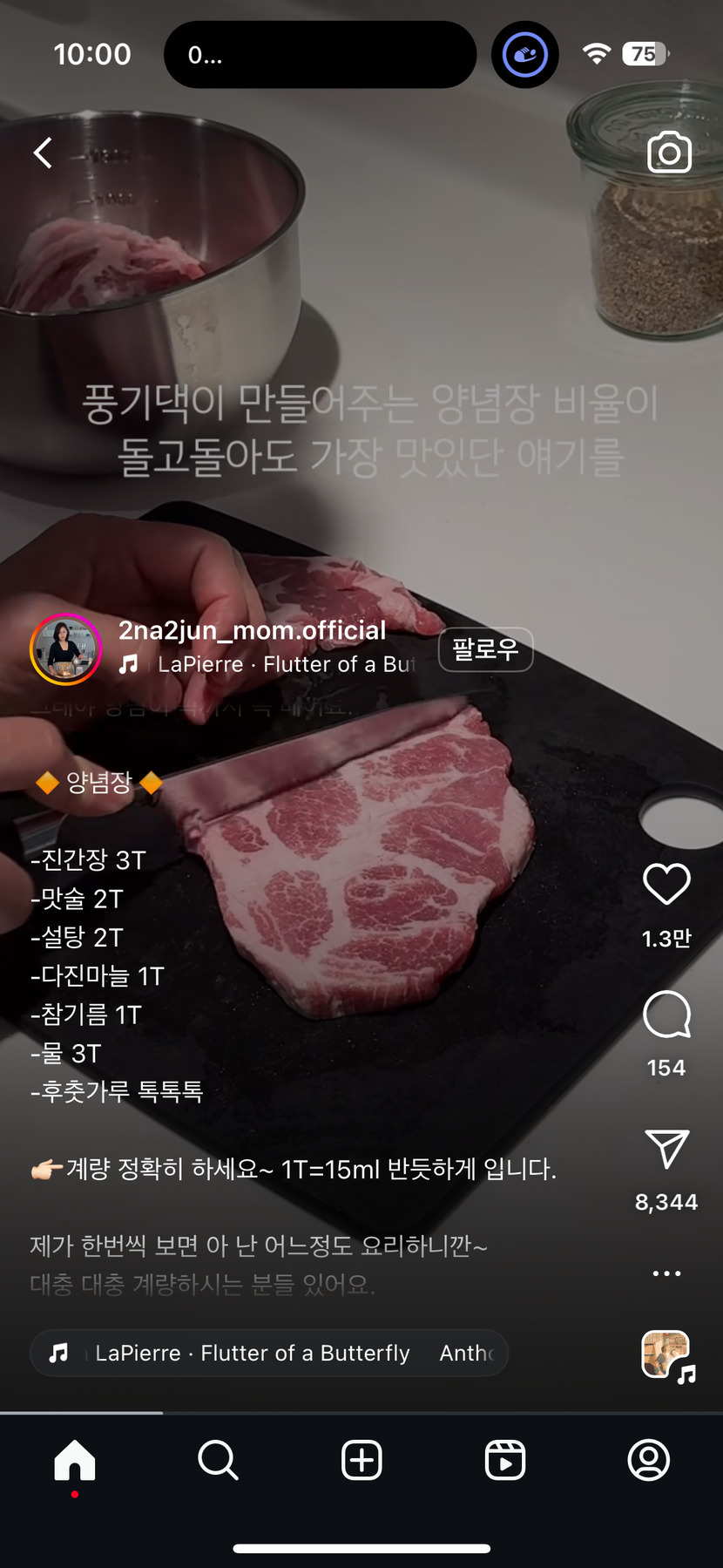This screenshot has width=723, height=1568.
Task: Like this reel with the heart icon
Action: pyautogui.click(x=666, y=885)
